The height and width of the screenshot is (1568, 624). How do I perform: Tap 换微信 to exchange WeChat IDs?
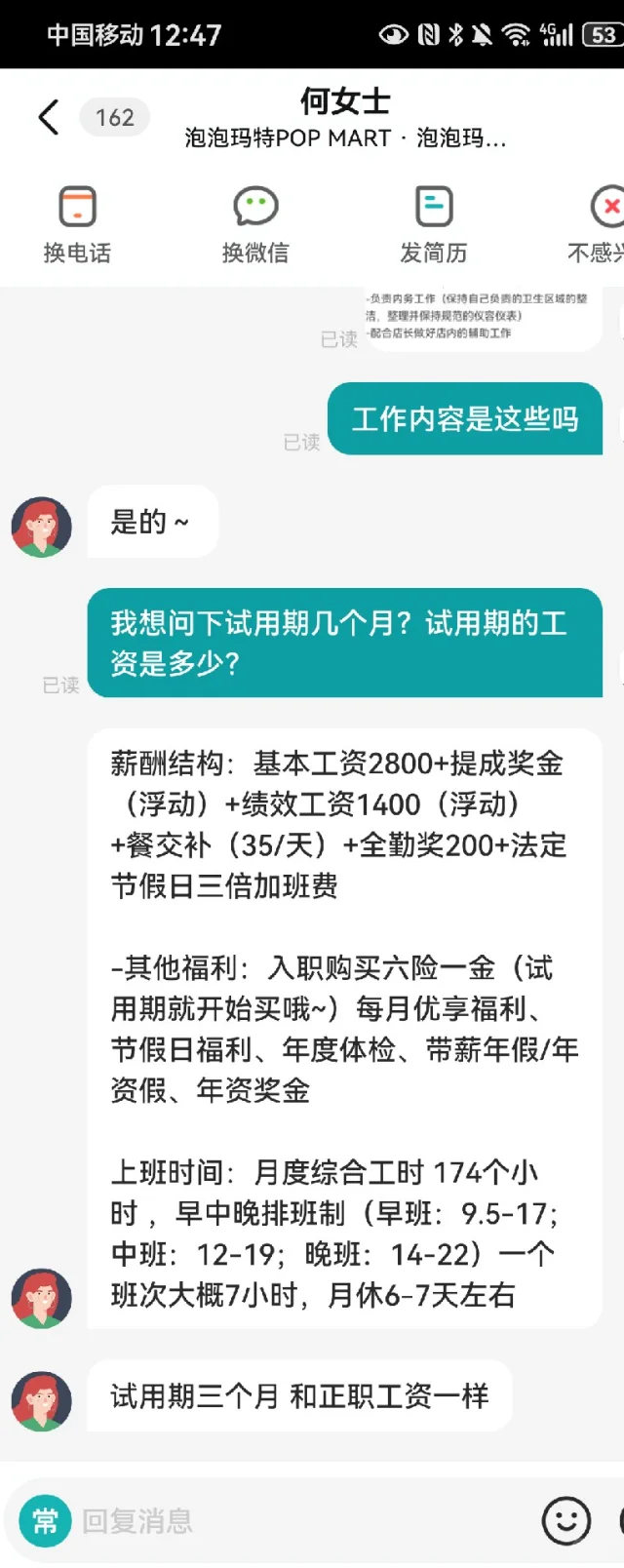tap(255, 224)
